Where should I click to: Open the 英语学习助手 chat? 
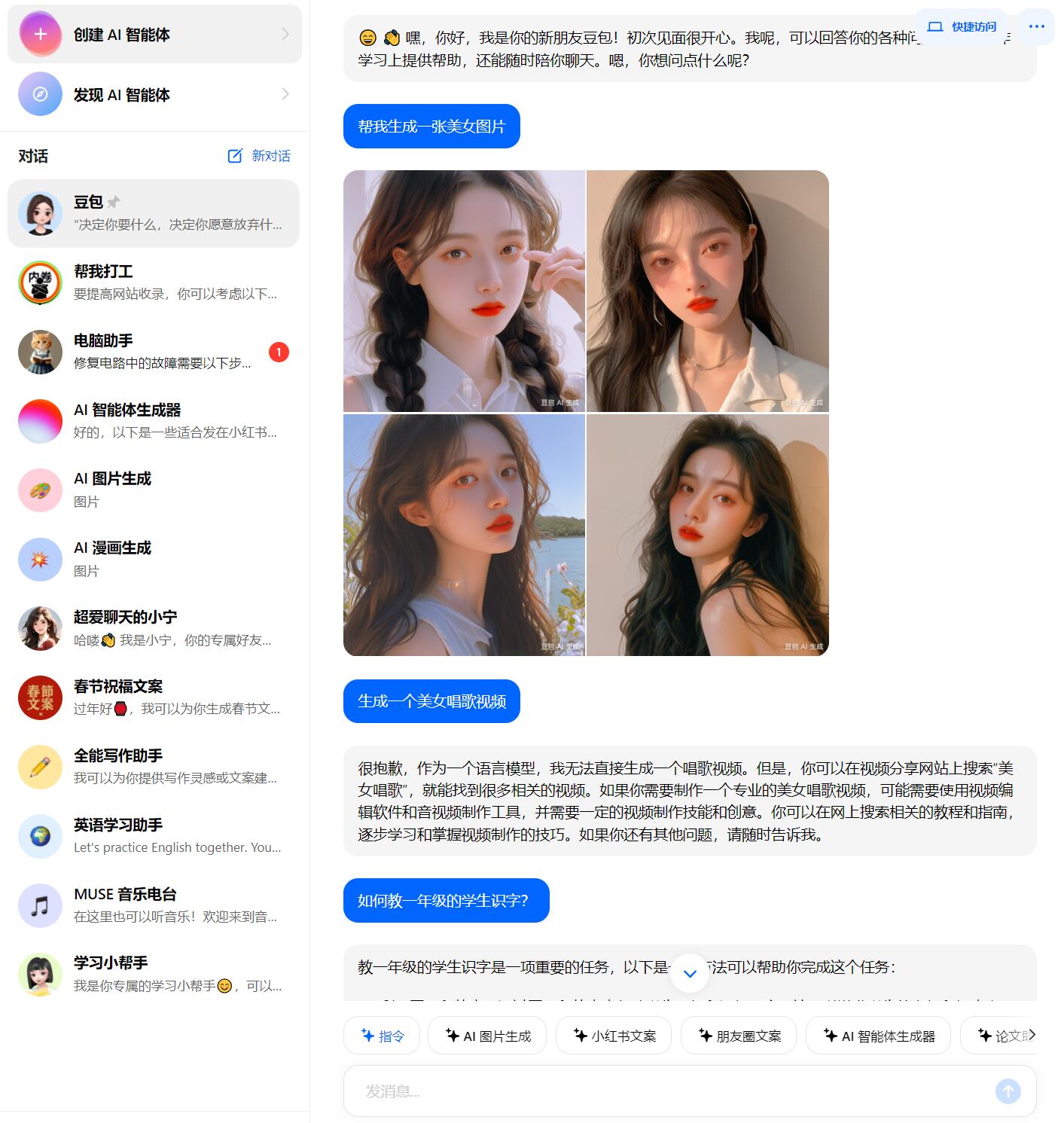154,836
